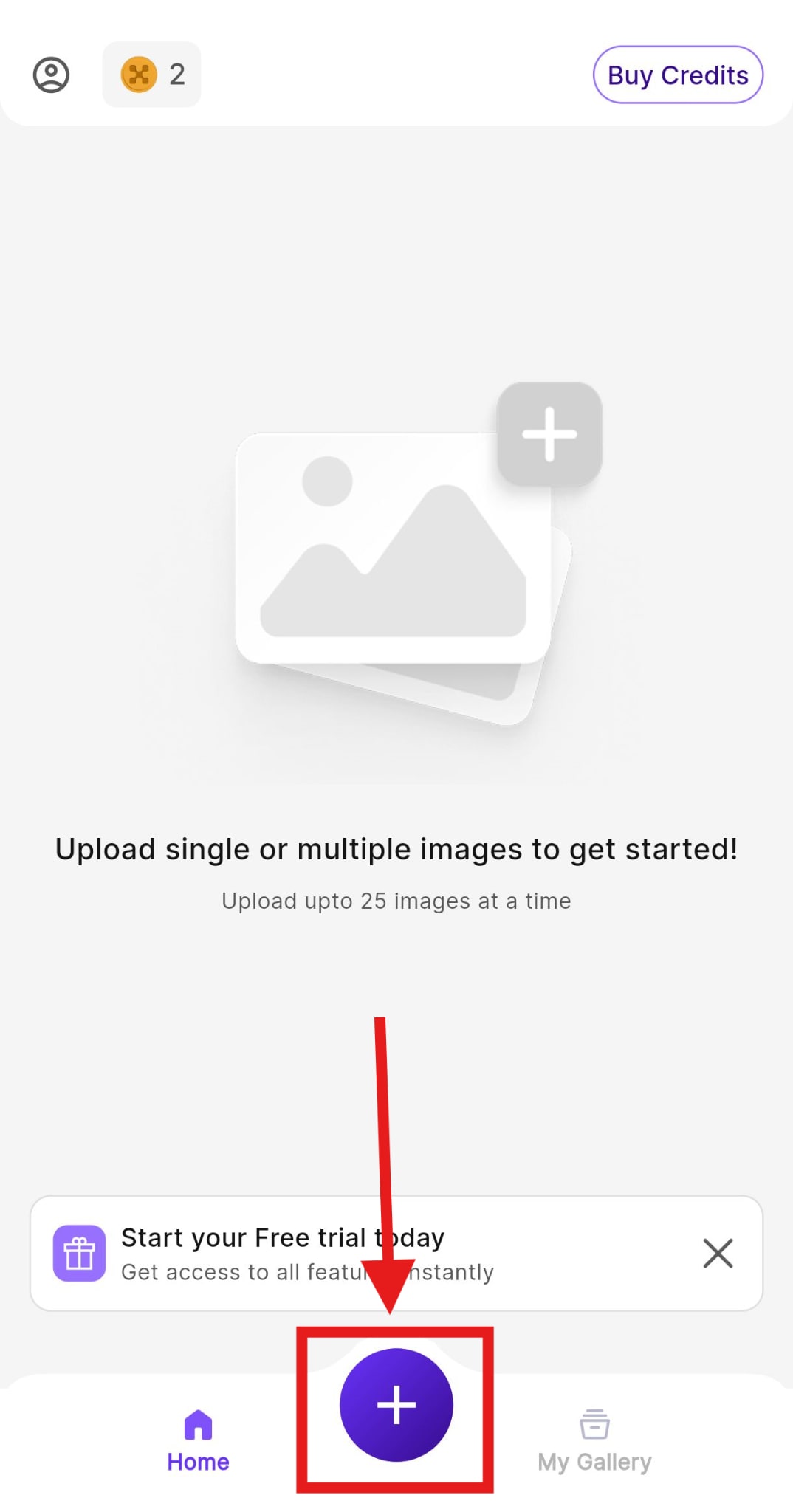Viewport: 793px width, 1512px height.
Task: Open the Buy Credits button
Action: (677, 75)
